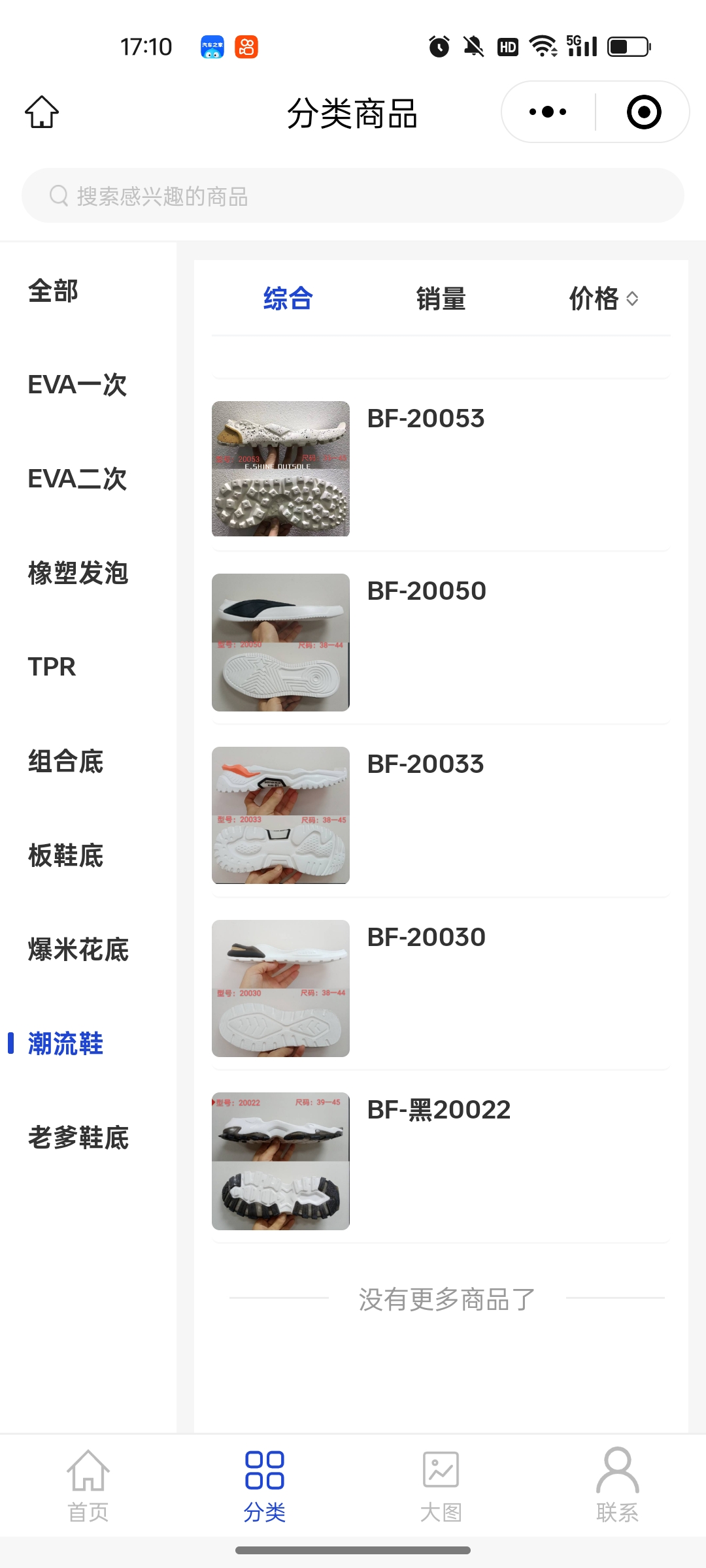Go to the 联系 tab
The width and height of the screenshot is (706, 1568).
point(617,1485)
